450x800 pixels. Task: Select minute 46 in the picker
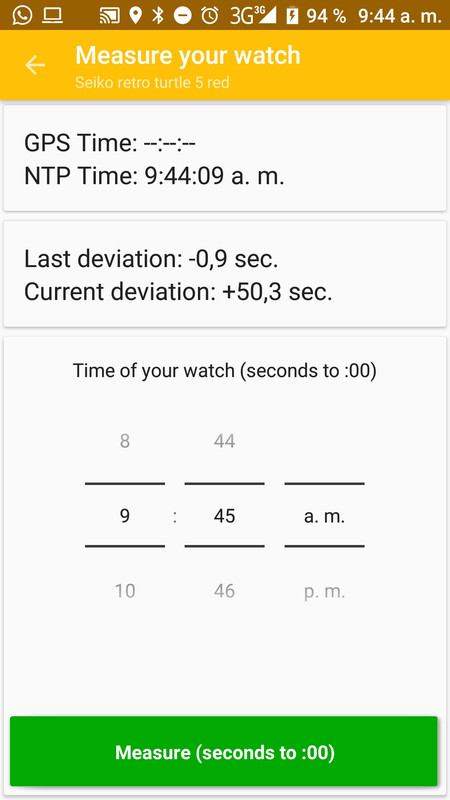click(x=224, y=591)
